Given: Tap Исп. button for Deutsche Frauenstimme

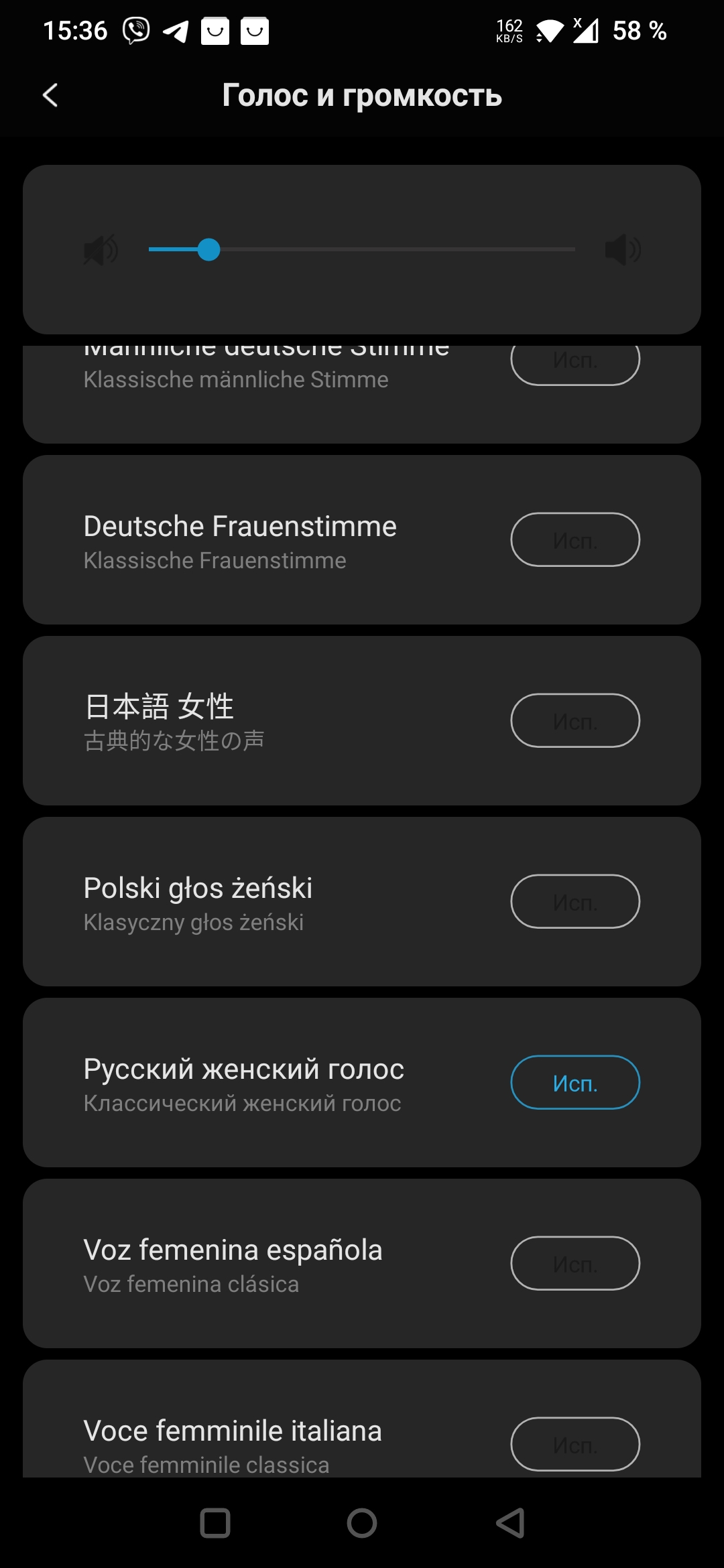Looking at the screenshot, I should 575,539.
